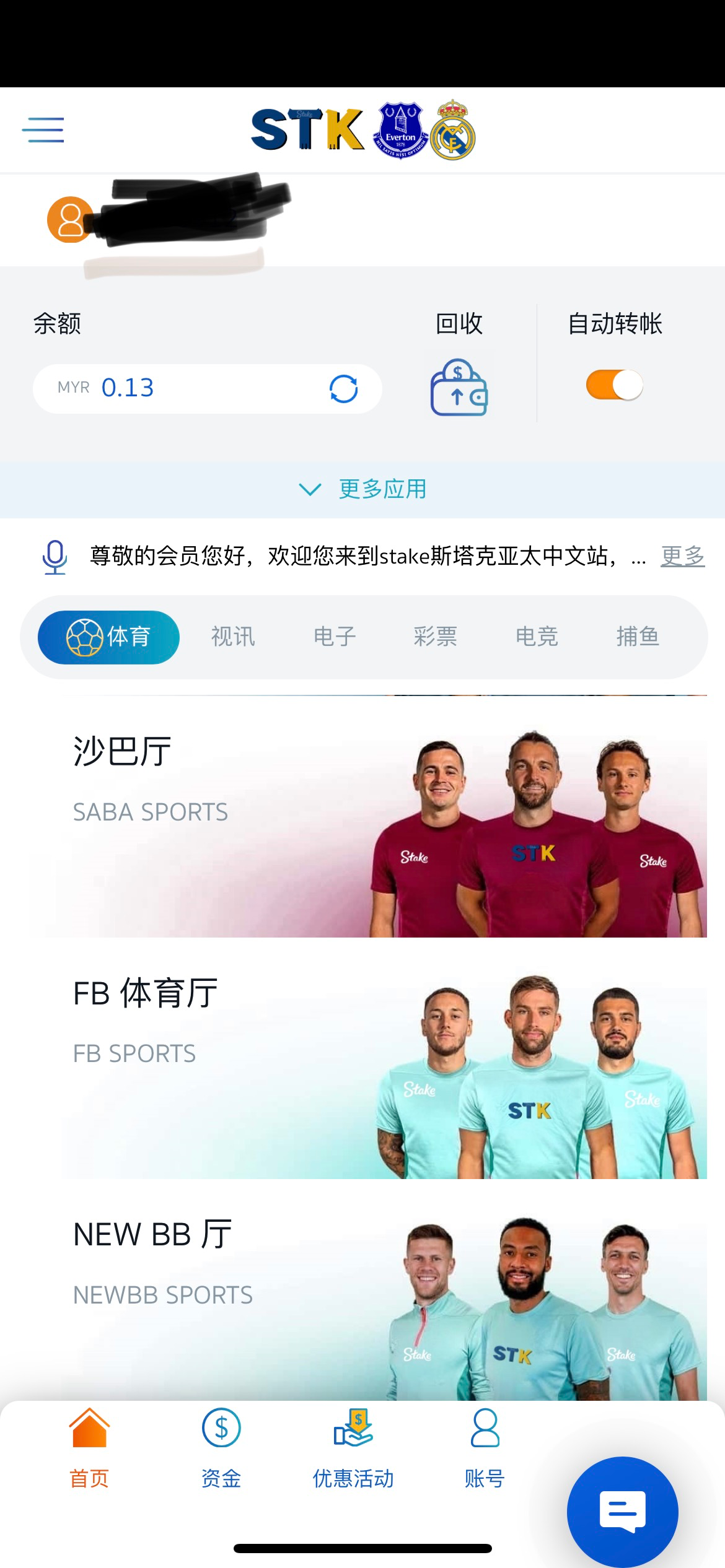Open the 更多 announcement link
Viewport: 725px width, 1568px height.
pos(682,556)
